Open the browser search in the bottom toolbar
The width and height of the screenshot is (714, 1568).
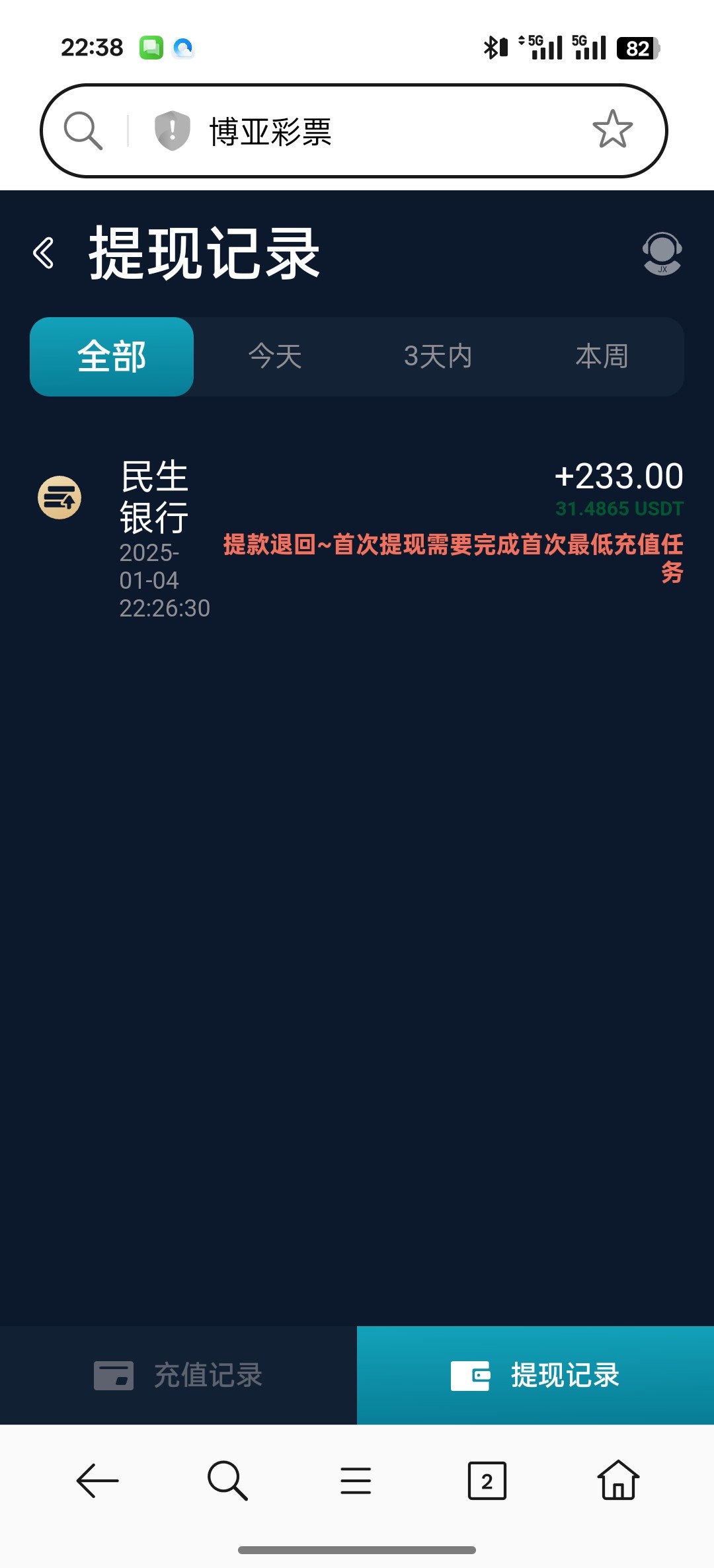(227, 1481)
